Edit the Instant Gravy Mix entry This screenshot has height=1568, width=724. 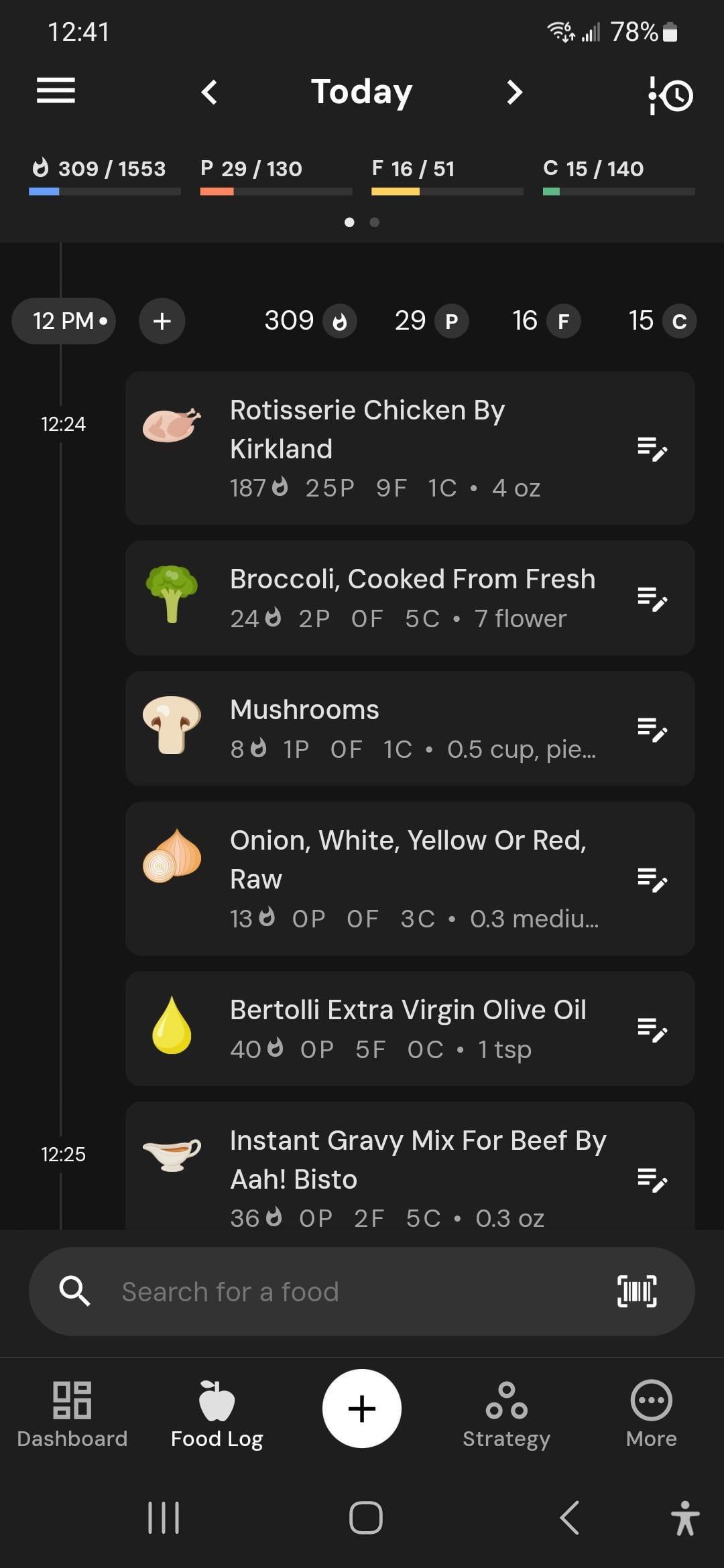652,1179
